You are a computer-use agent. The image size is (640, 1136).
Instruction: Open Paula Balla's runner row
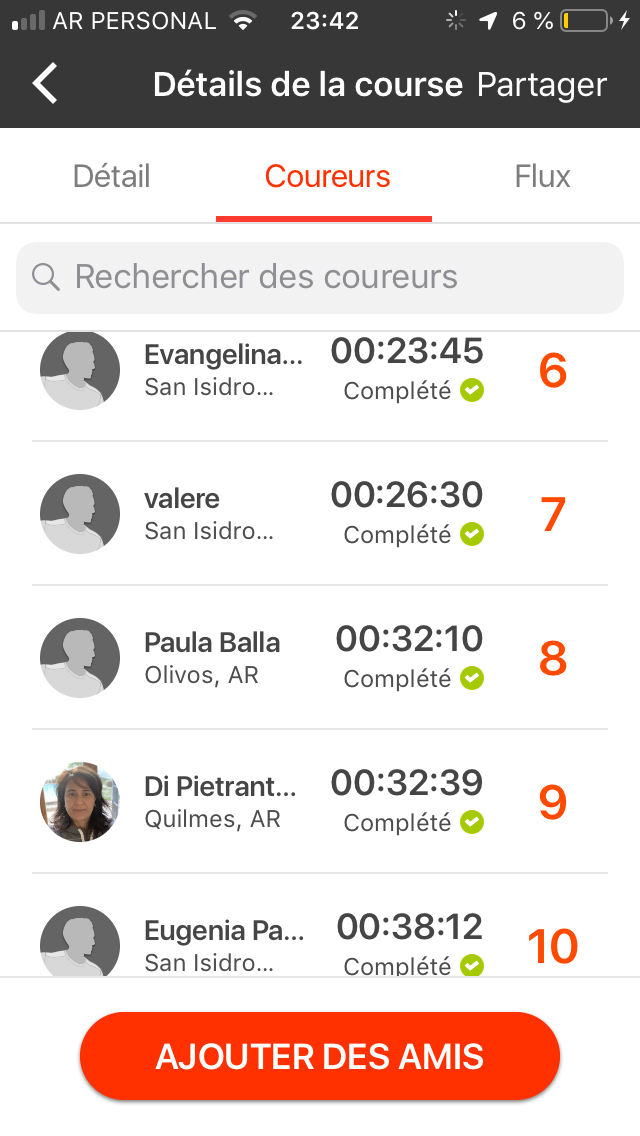pos(320,657)
